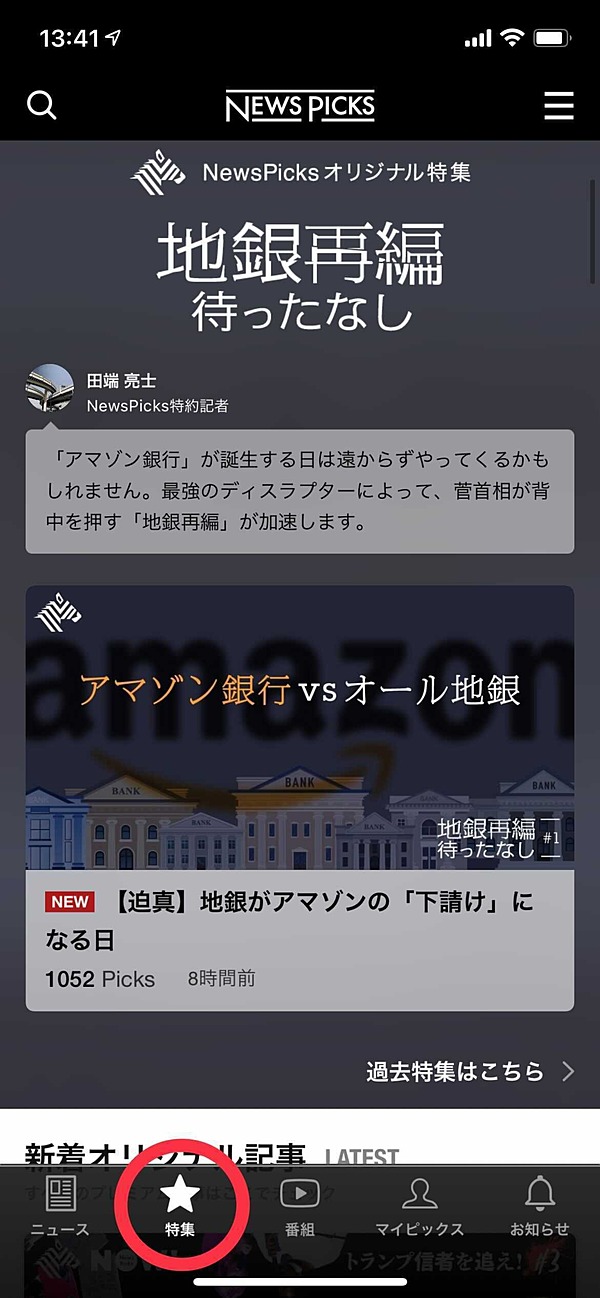Open the search icon
600x1298 pixels.
42,105
